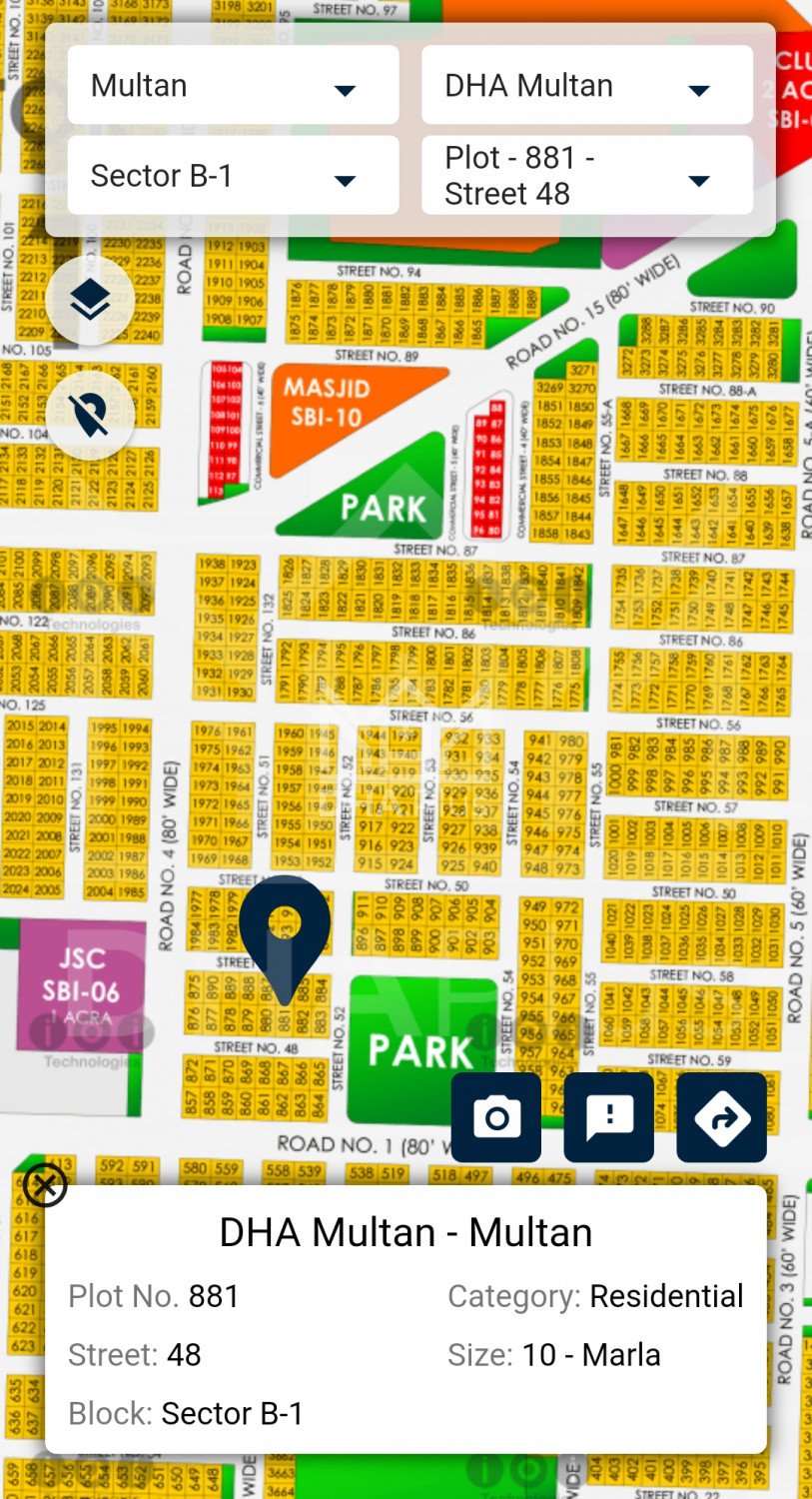Expand the DHA Multan society dropdown
812x1499 pixels.
pos(586,86)
